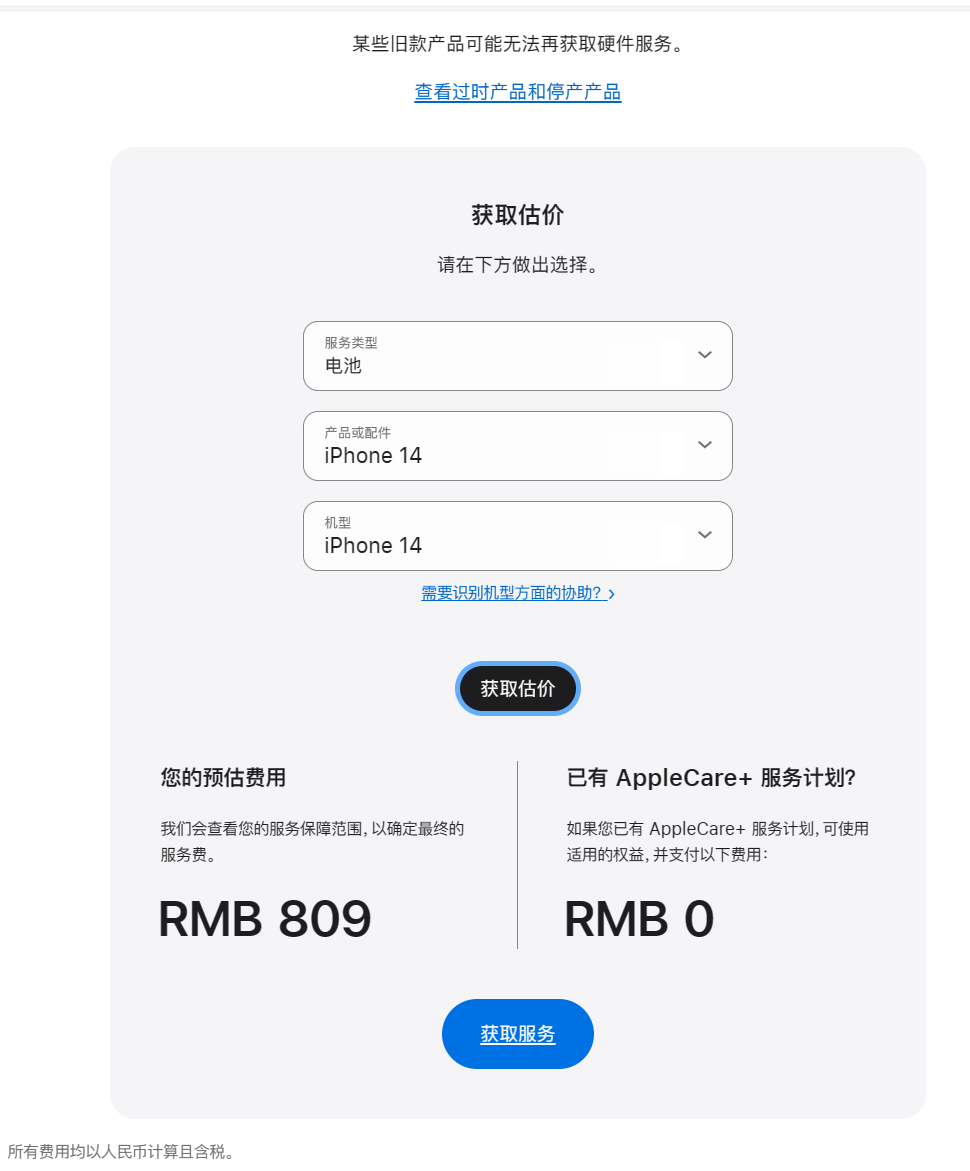Tap the blue 获取服务 button
Viewport: 970px width, 1171px height.
click(x=517, y=1034)
